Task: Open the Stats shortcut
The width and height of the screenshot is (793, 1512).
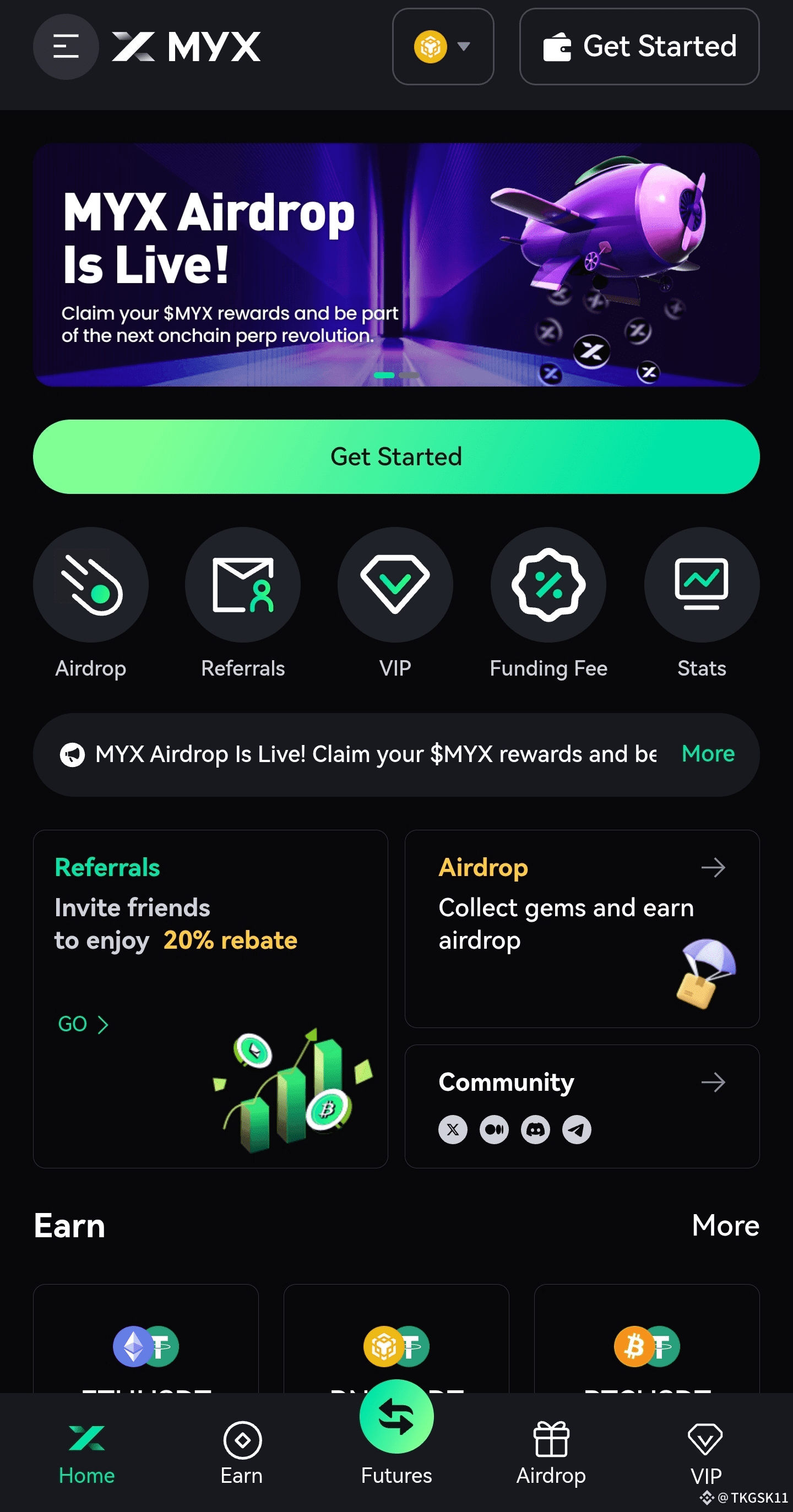Action: click(702, 603)
